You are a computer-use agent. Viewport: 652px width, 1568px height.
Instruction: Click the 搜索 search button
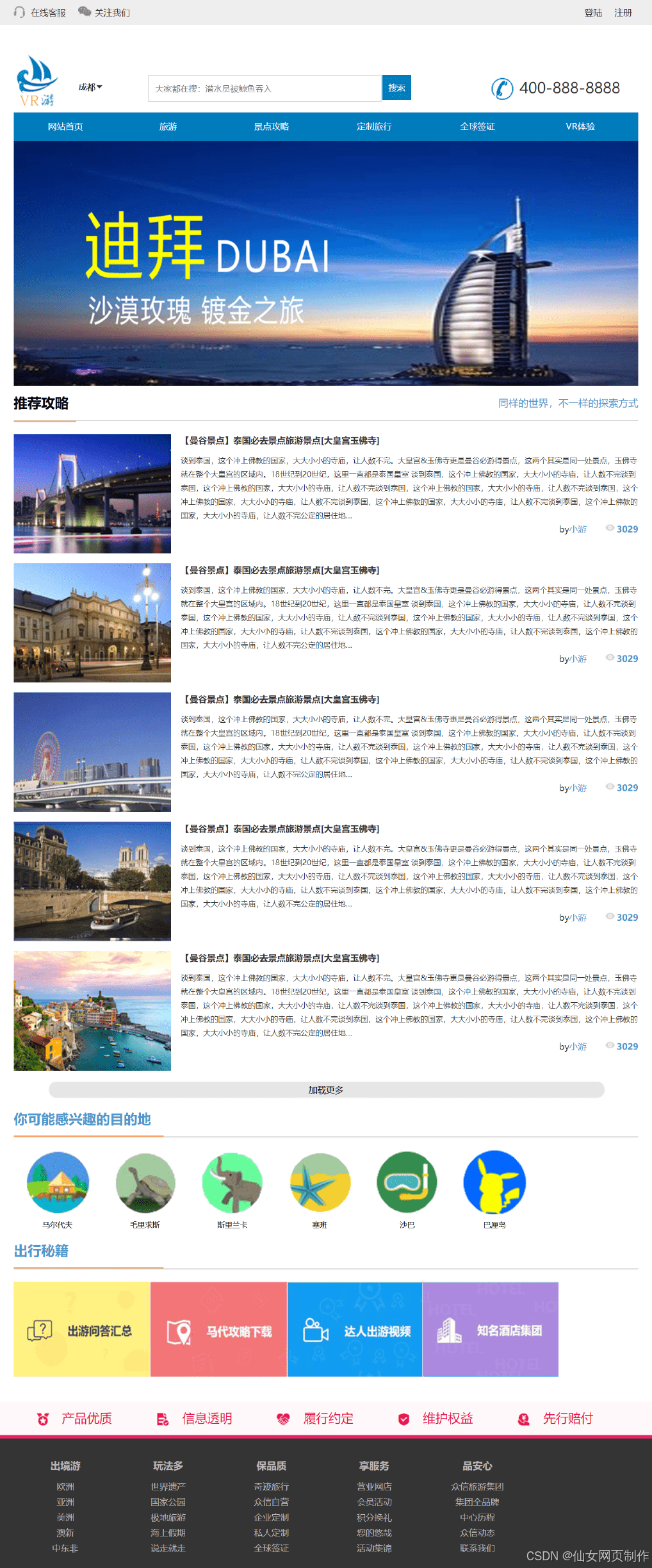396,88
